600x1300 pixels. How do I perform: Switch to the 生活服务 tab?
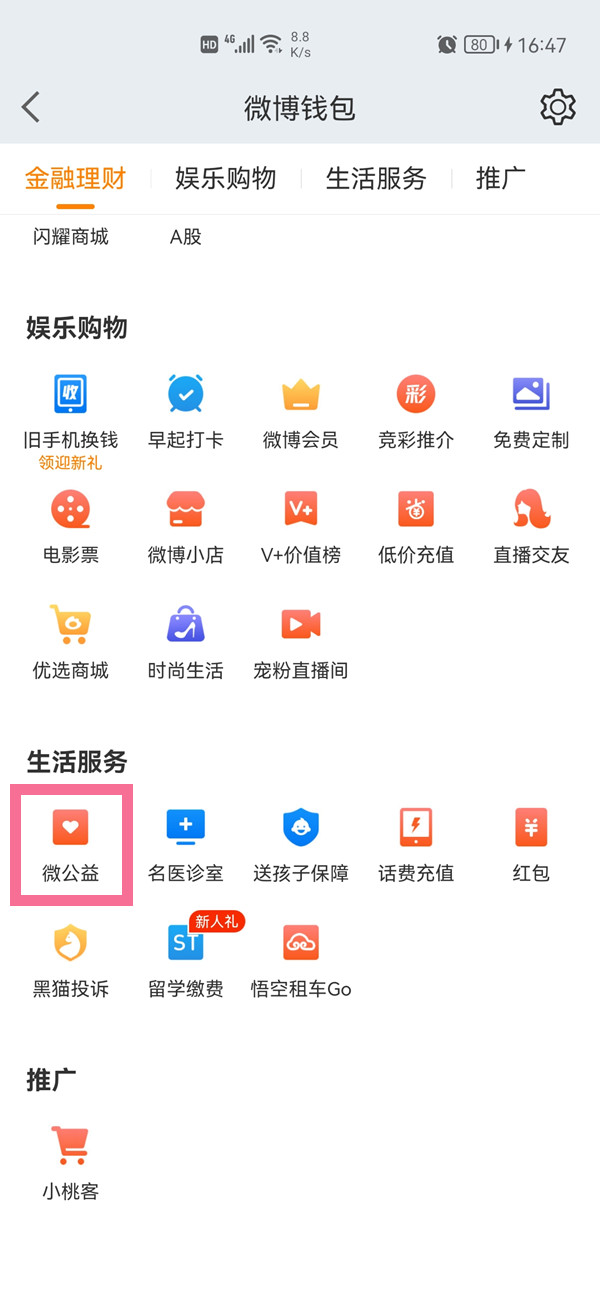(x=376, y=179)
